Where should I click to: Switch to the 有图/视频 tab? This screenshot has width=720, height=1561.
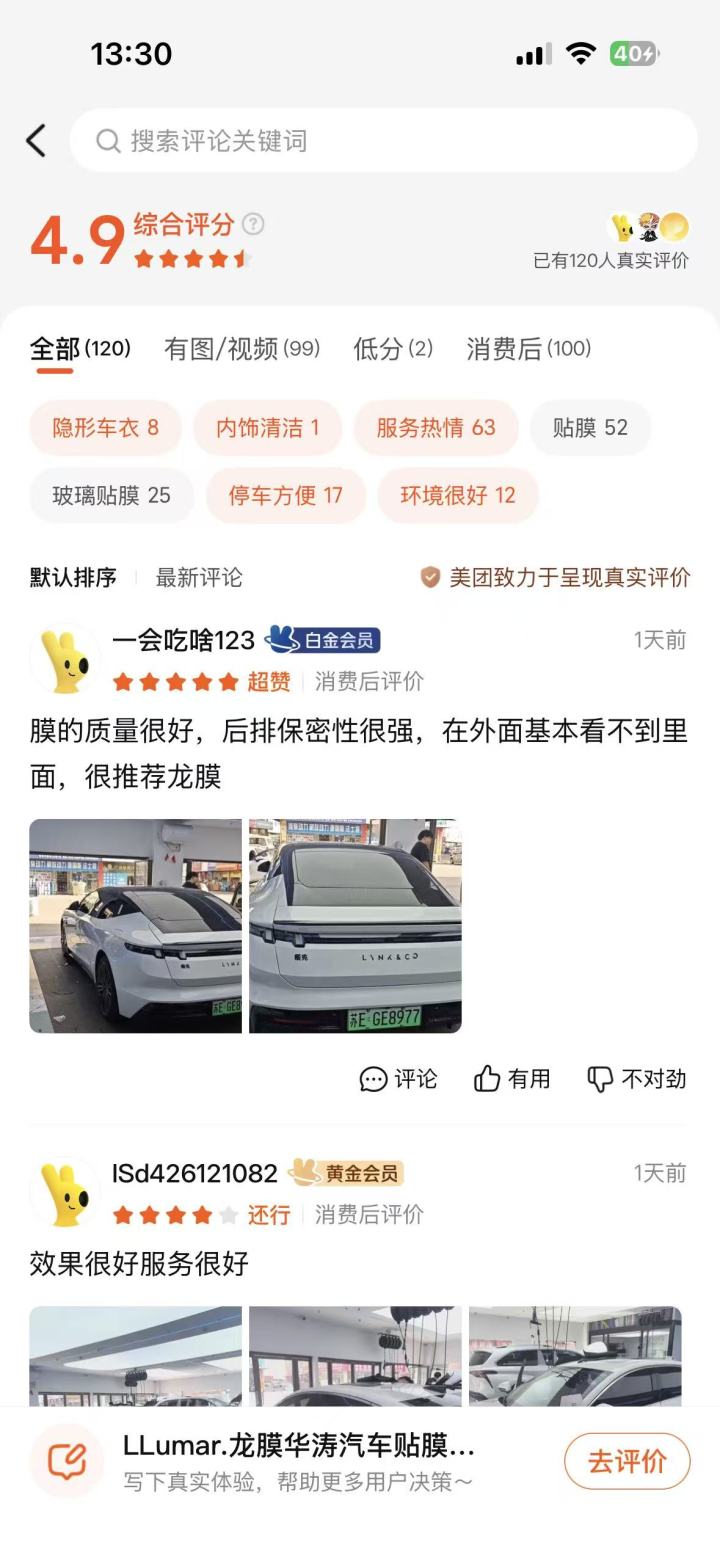(x=240, y=349)
